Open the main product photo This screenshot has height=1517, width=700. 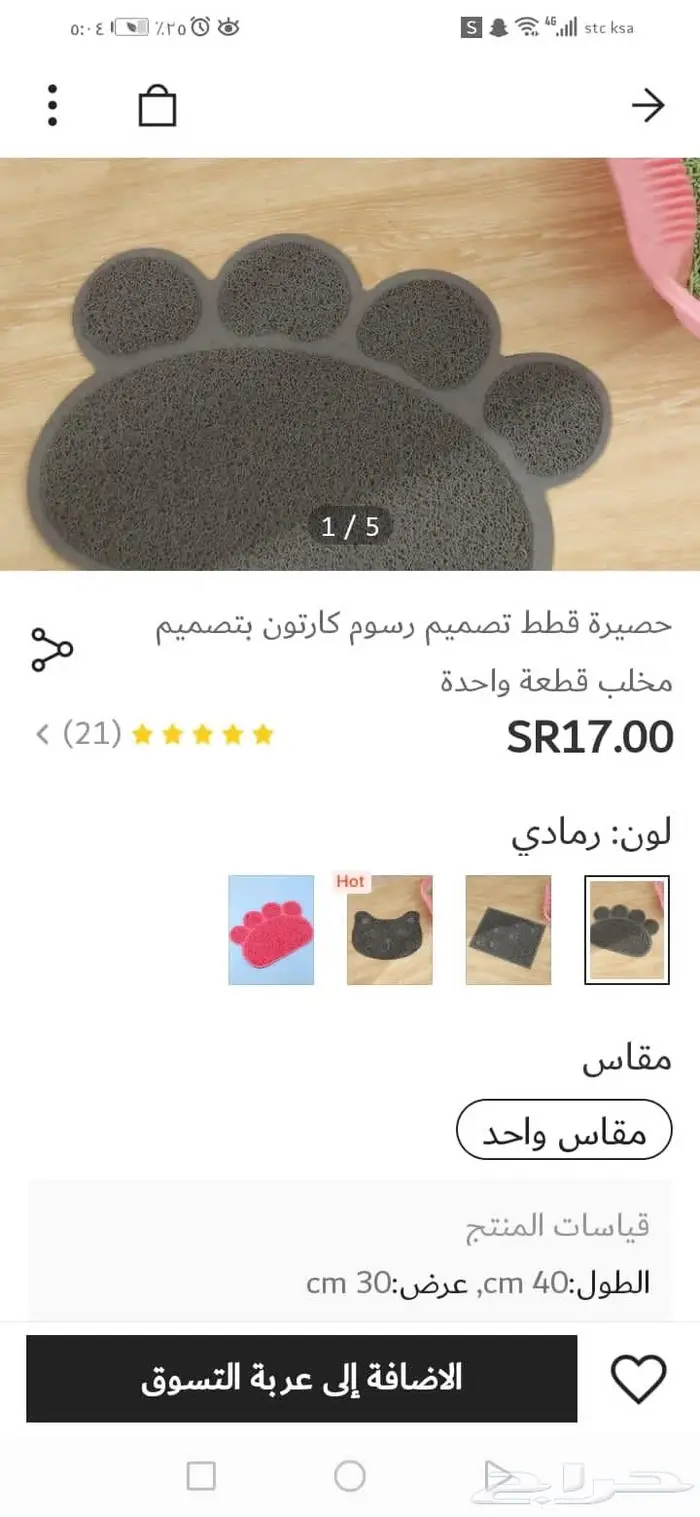(x=350, y=365)
